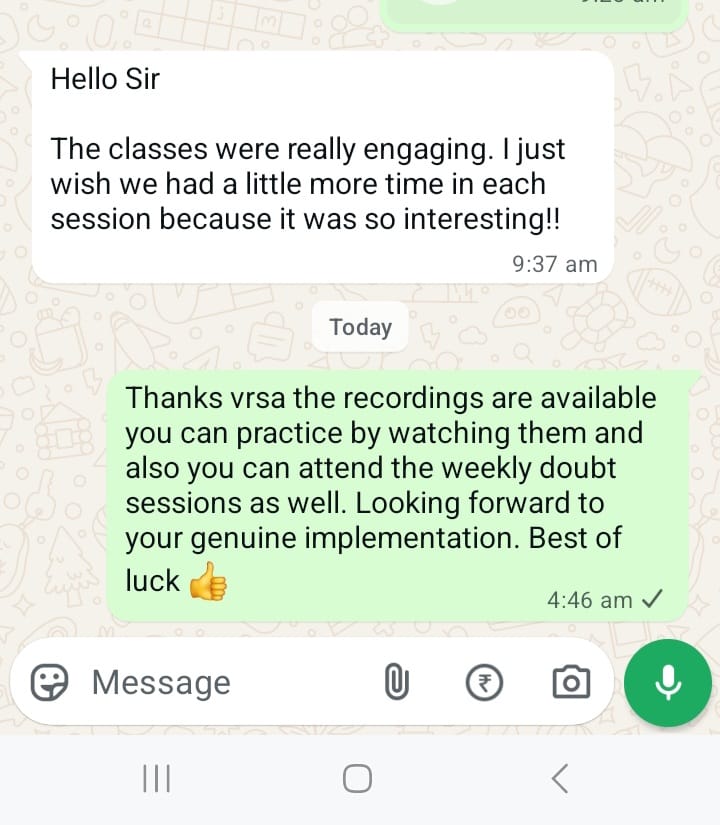The height and width of the screenshot is (825, 720).
Task: Open the camera from the message bar
Action: (x=571, y=683)
